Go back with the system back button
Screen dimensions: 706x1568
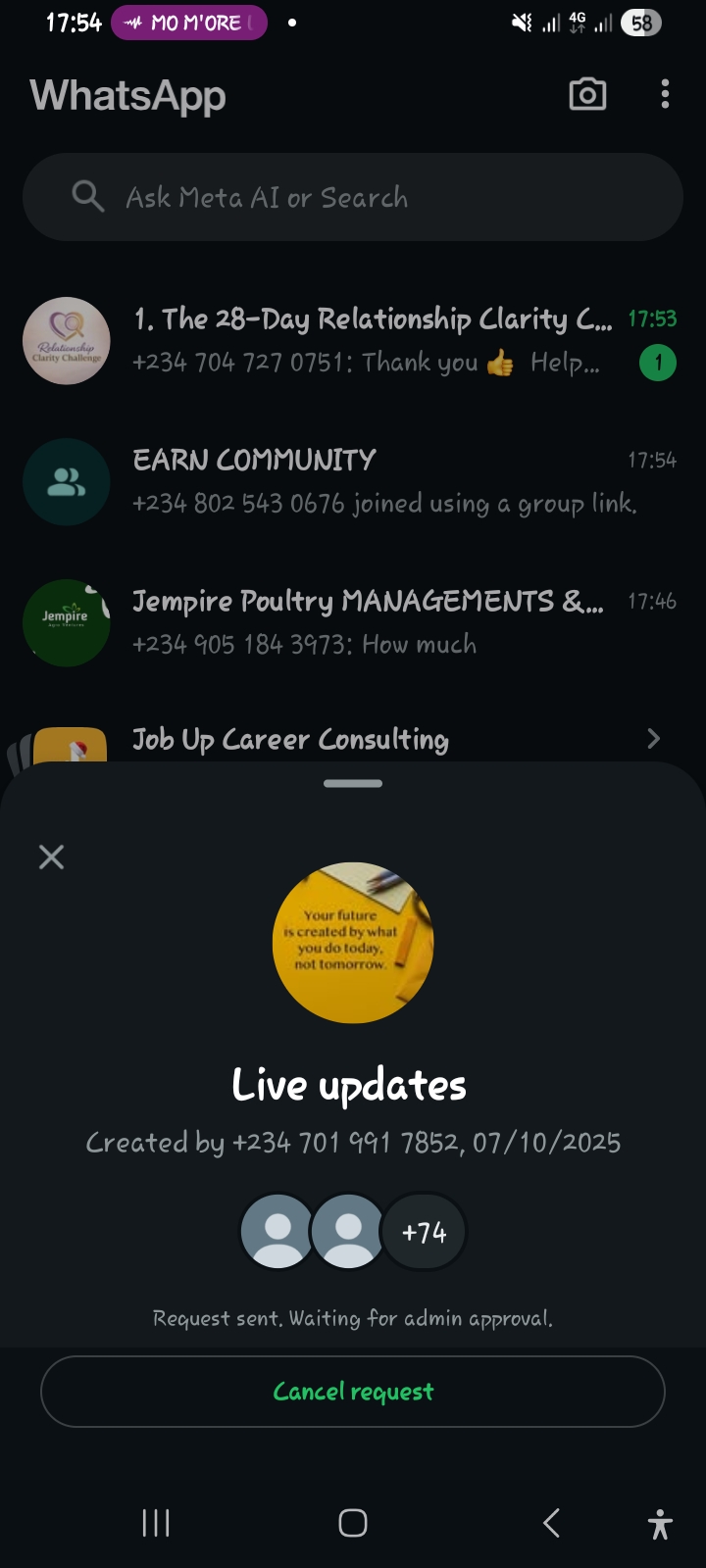point(551,1523)
